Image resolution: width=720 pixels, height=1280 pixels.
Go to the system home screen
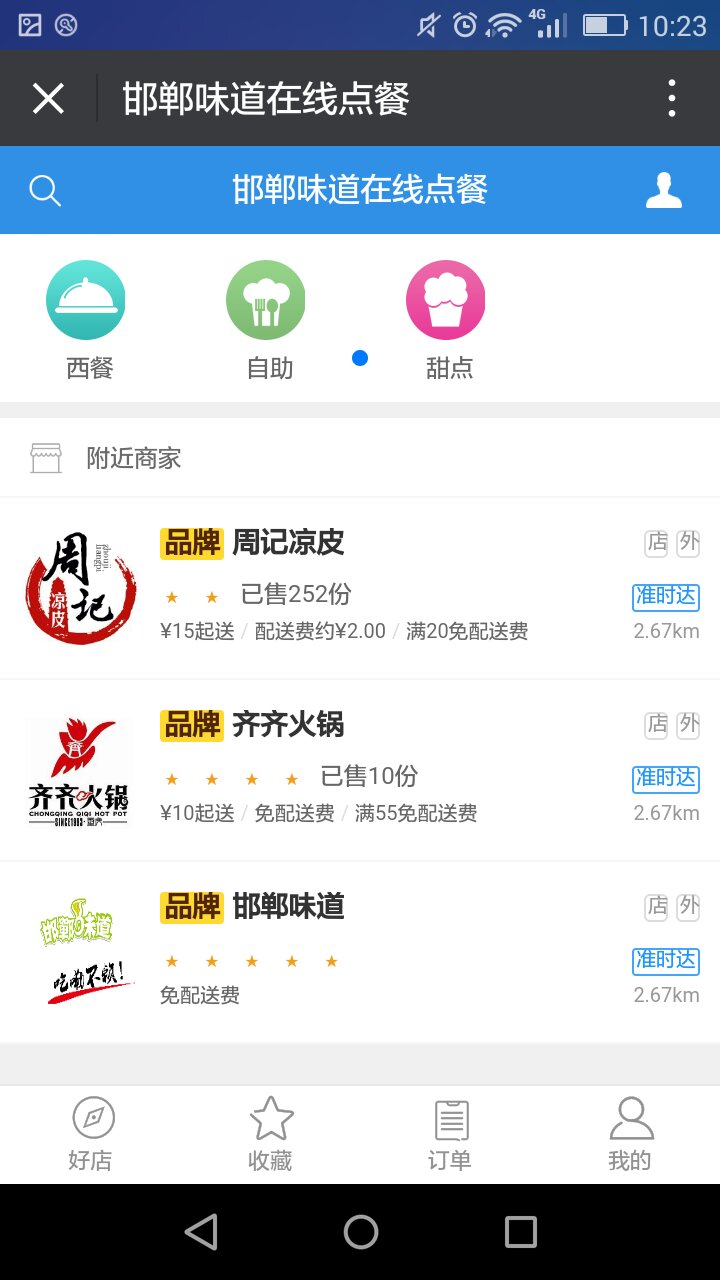pyautogui.click(x=360, y=1232)
